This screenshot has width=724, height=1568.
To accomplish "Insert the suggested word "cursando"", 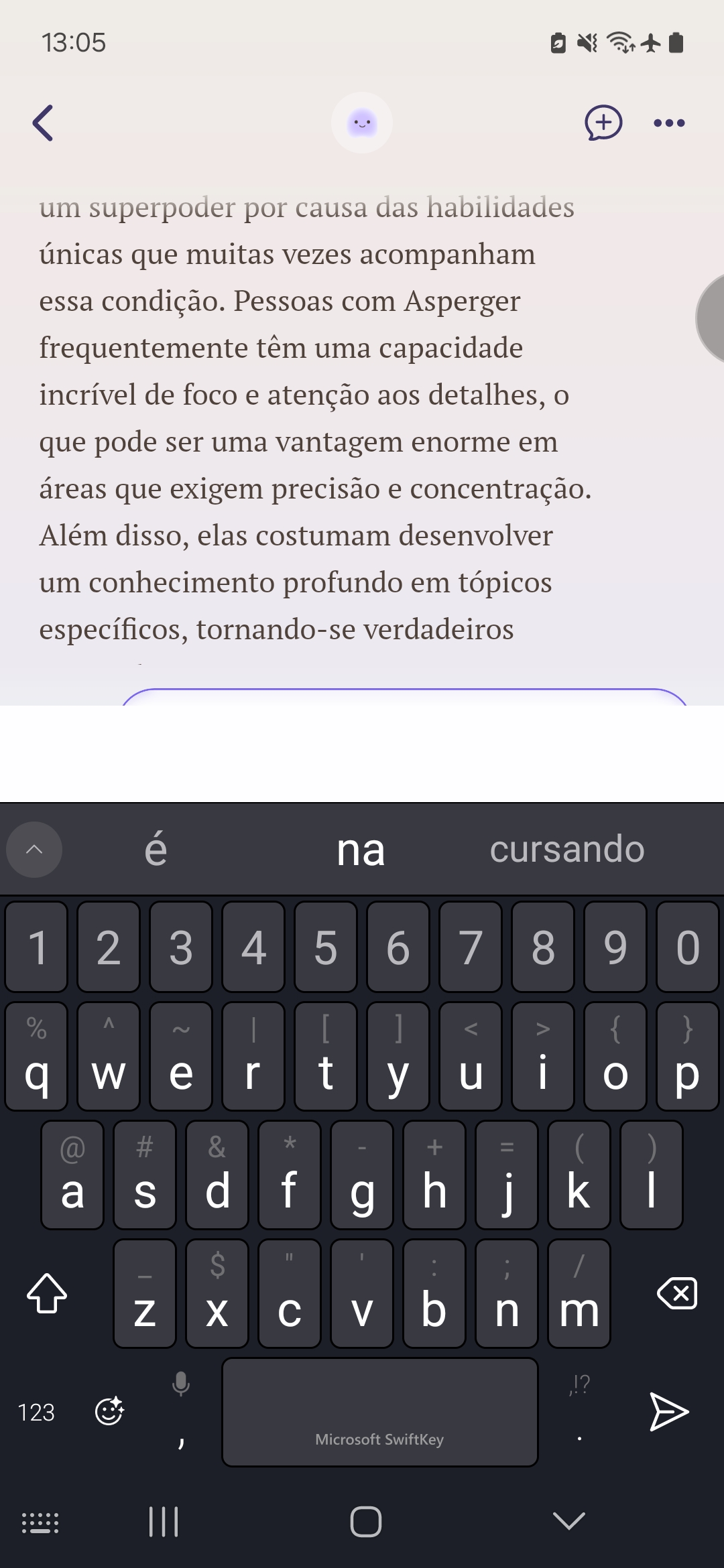I will coord(567,850).
